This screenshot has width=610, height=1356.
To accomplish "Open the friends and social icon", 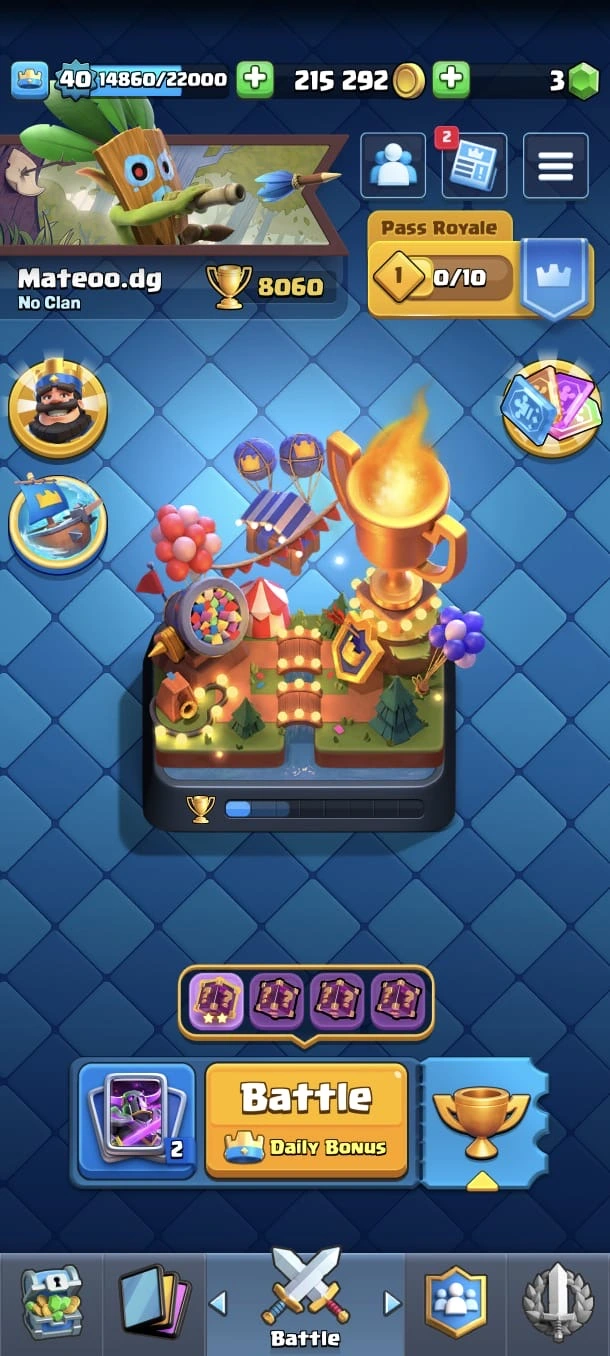I will [x=392, y=165].
